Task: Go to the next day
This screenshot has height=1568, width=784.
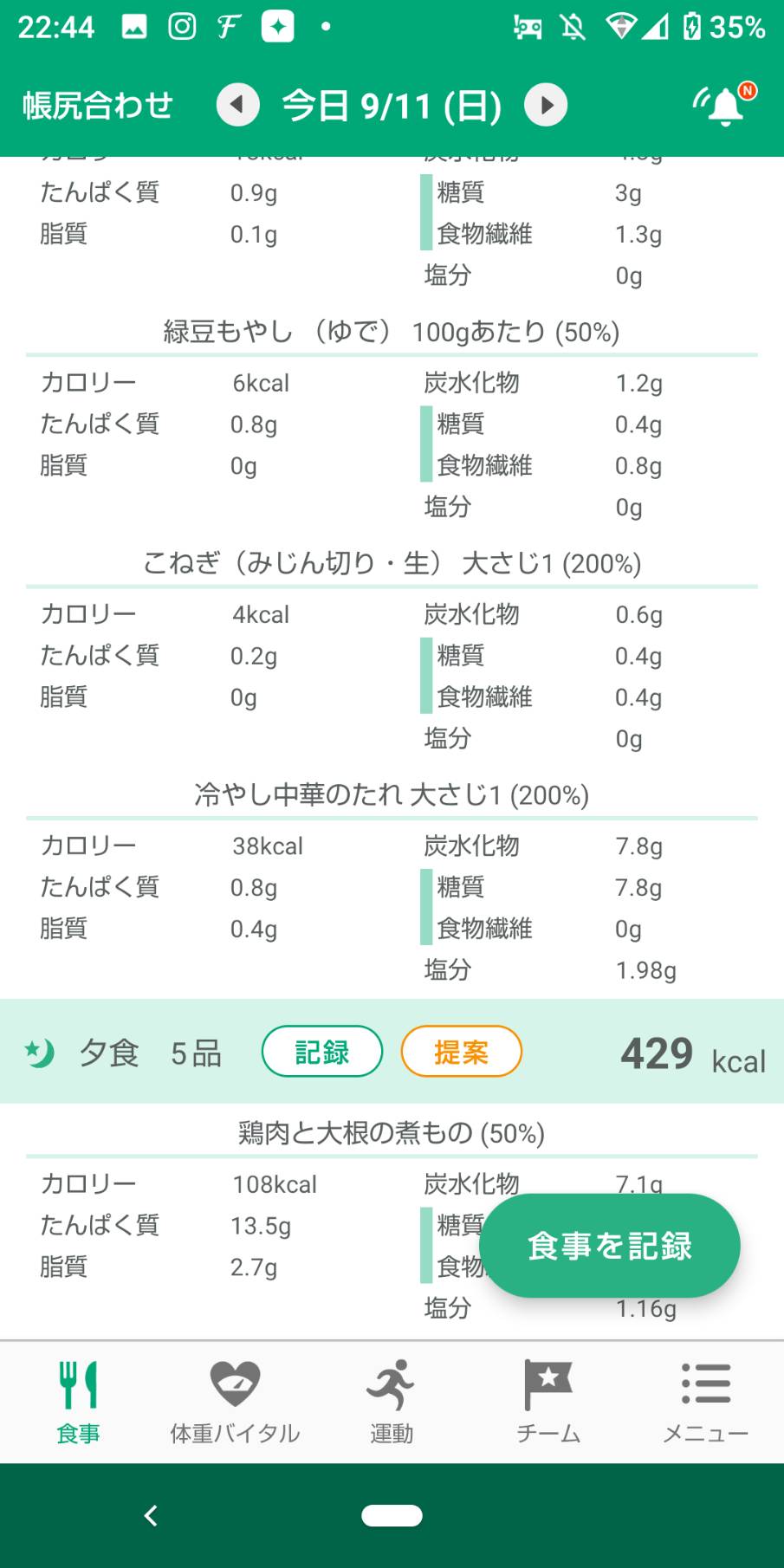Action: click(x=546, y=105)
